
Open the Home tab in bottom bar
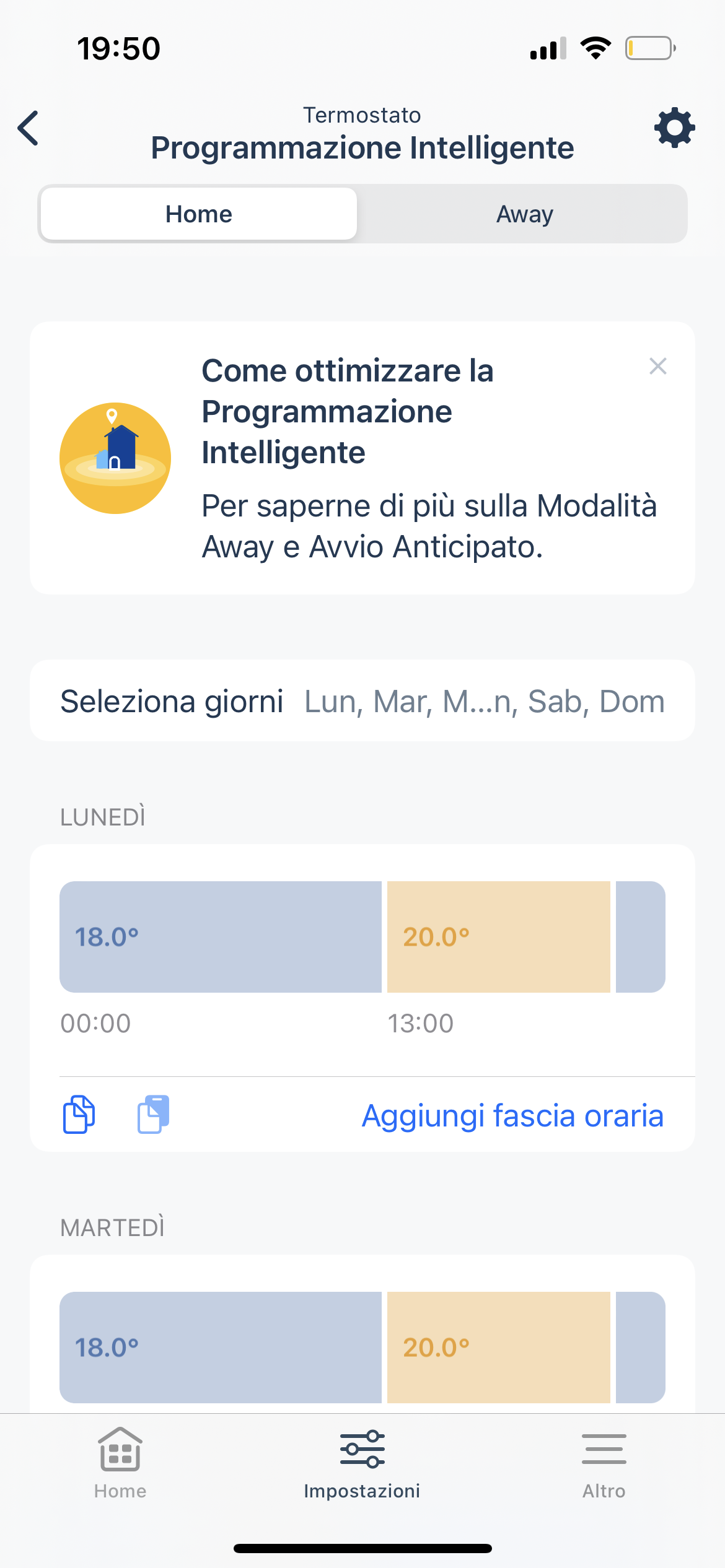[120, 1463]
